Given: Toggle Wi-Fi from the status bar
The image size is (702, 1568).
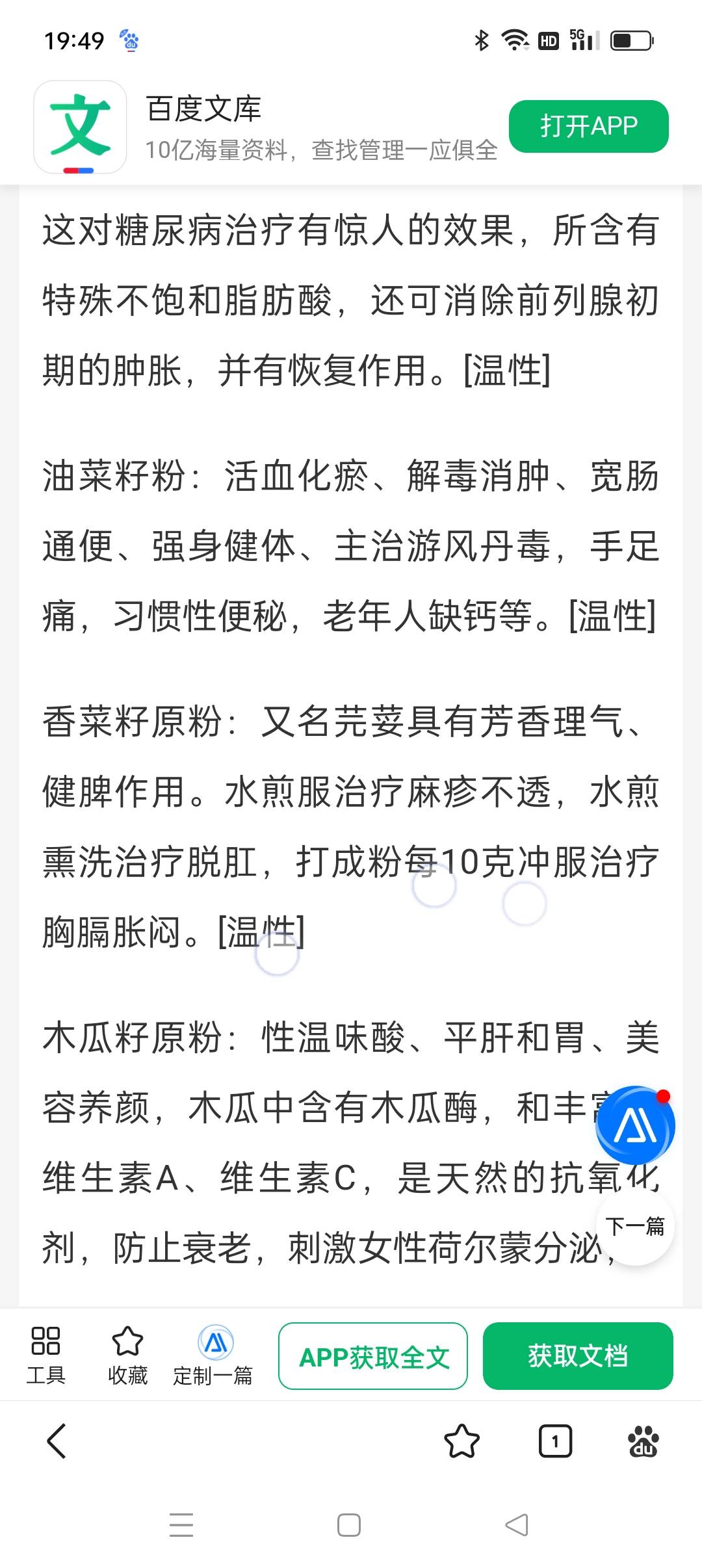Looking at the screenshot, I should 513,41.
